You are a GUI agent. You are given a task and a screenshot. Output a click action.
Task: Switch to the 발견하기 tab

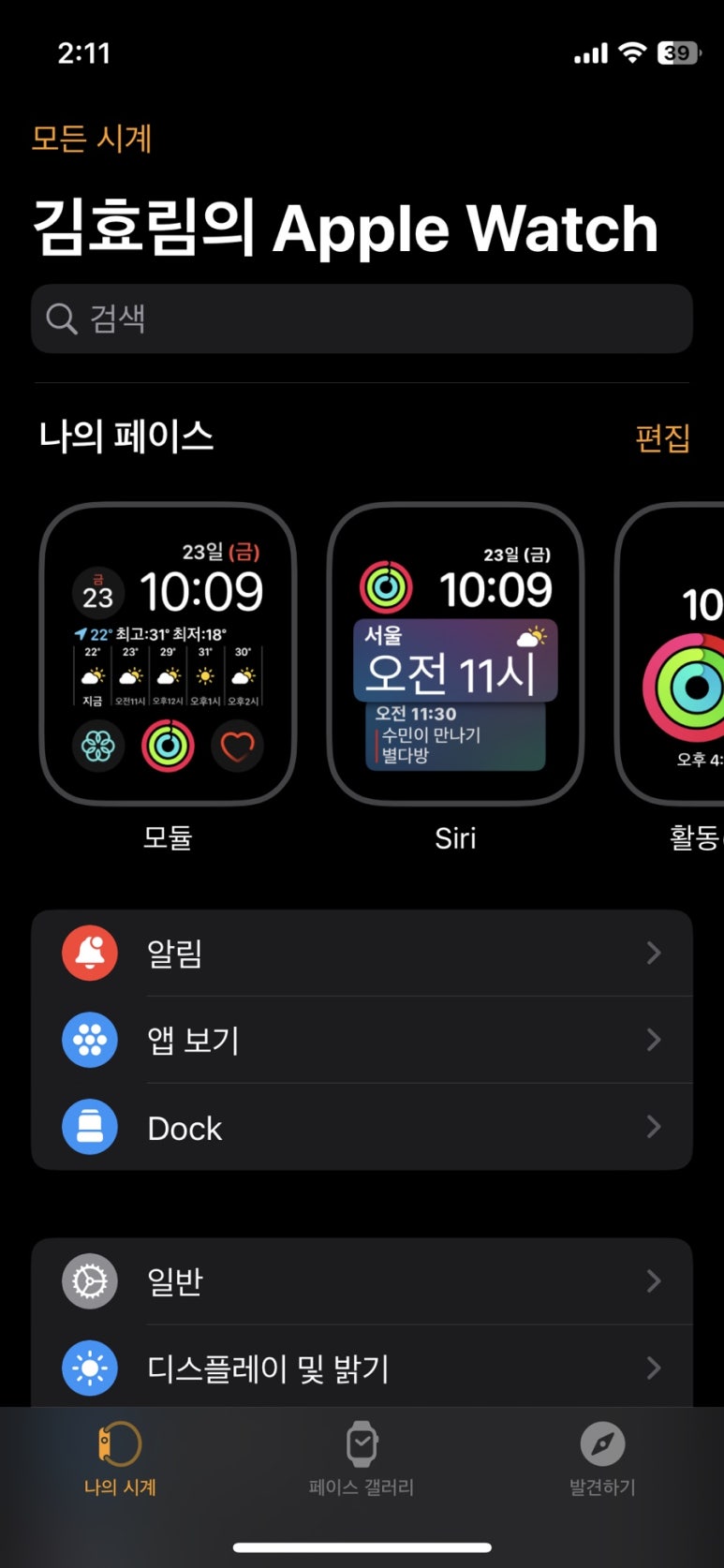point(602,1459)
